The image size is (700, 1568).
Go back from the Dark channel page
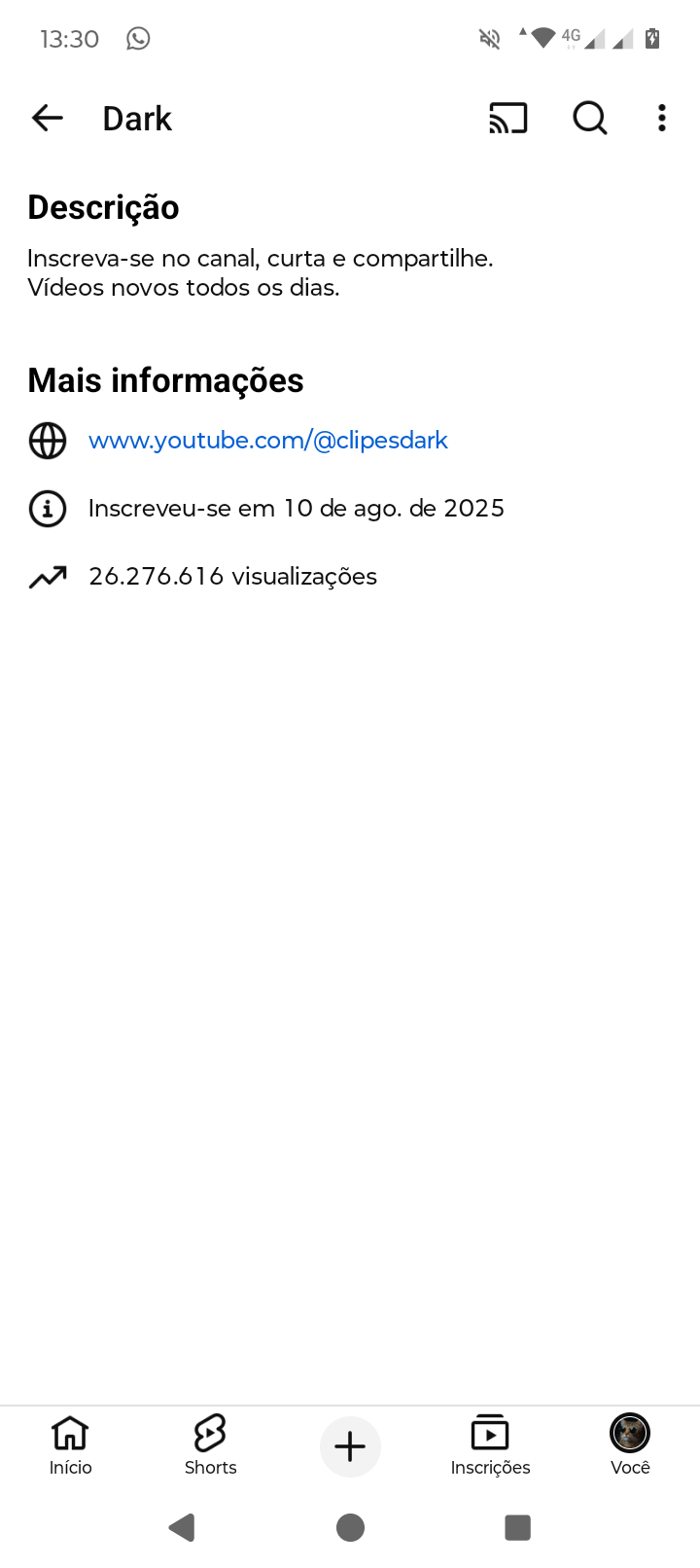coord(47,119)
